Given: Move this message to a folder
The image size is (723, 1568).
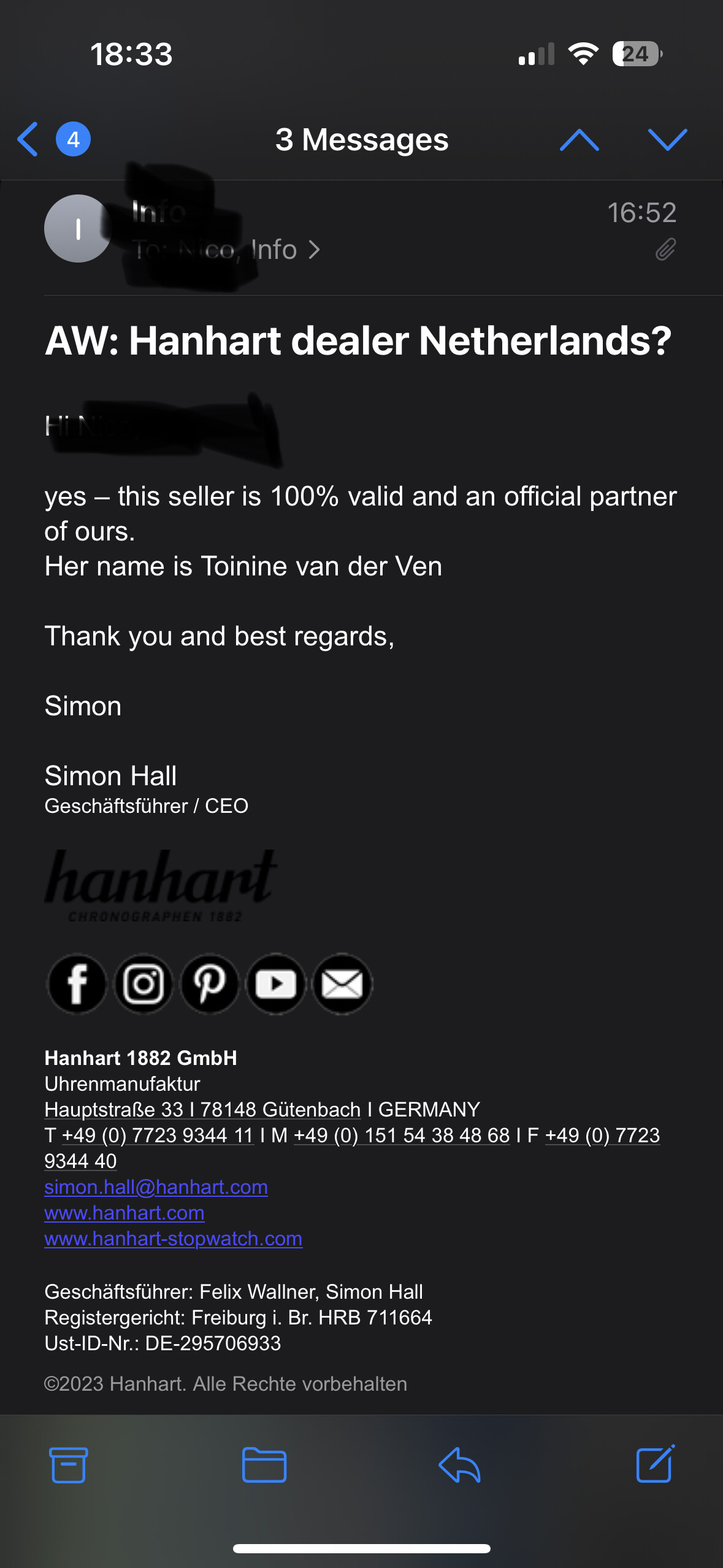Looking at the screenshot, I should 264,1464.
